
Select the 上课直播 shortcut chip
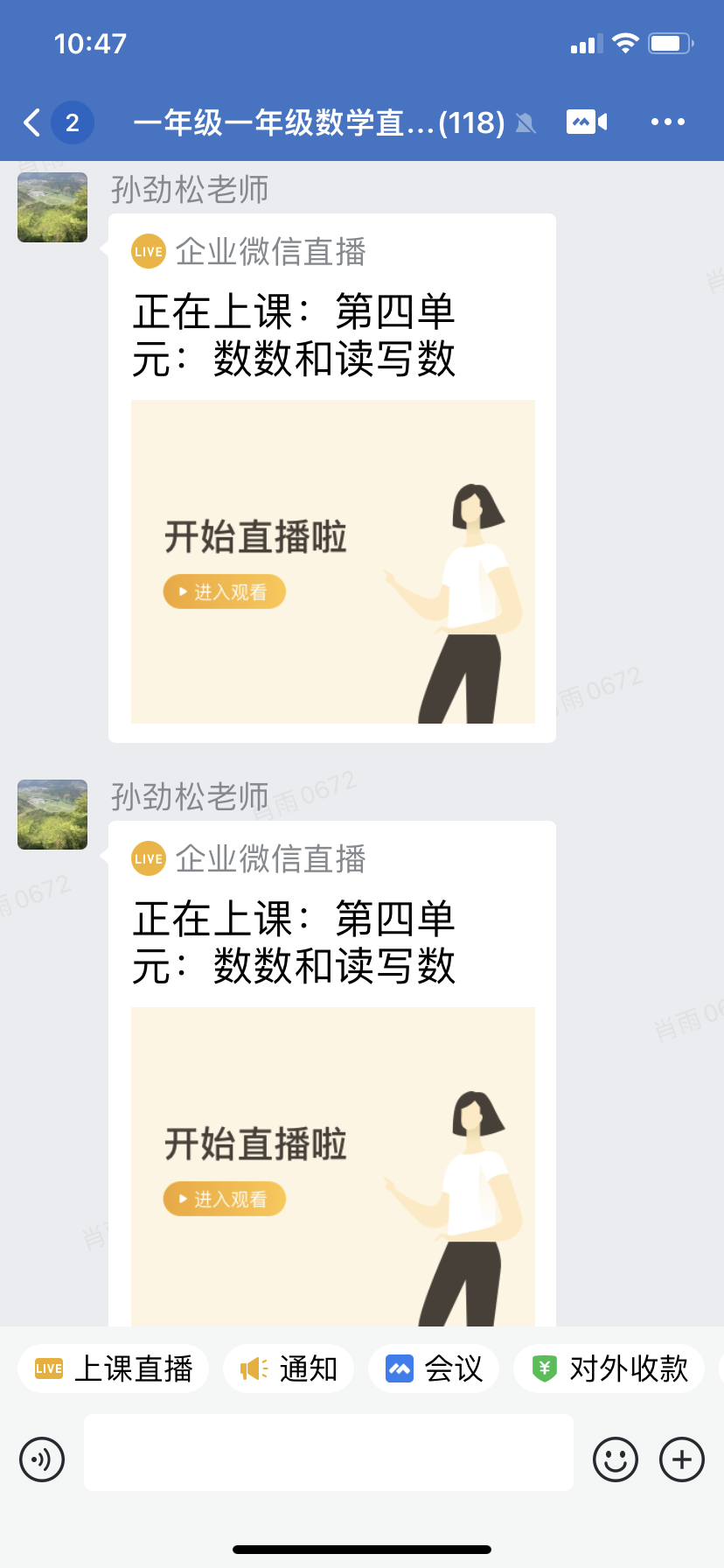click(x=114, y=1368)
